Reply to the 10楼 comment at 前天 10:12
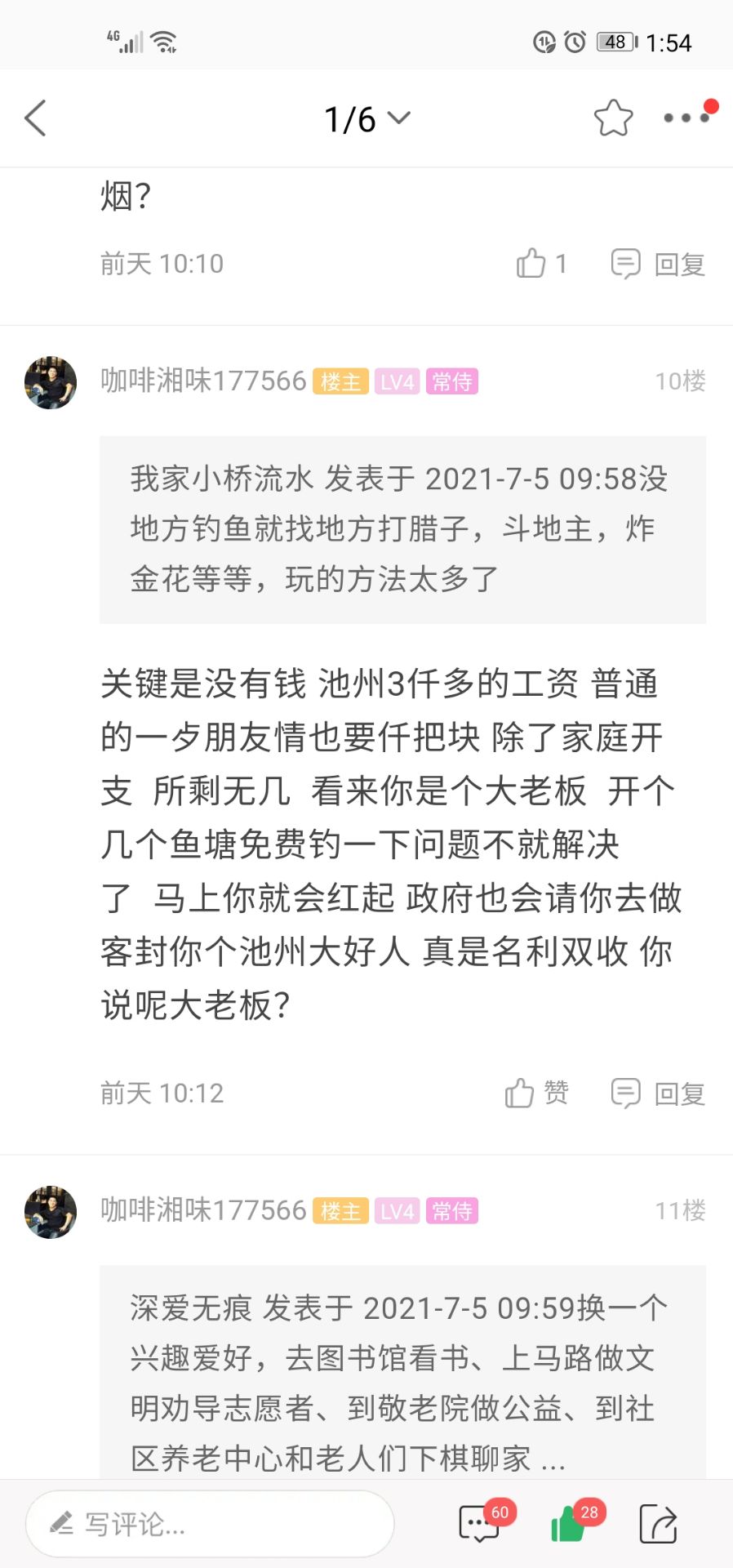The height and width of the screenshot is (1568, 733). [659, 1093]
